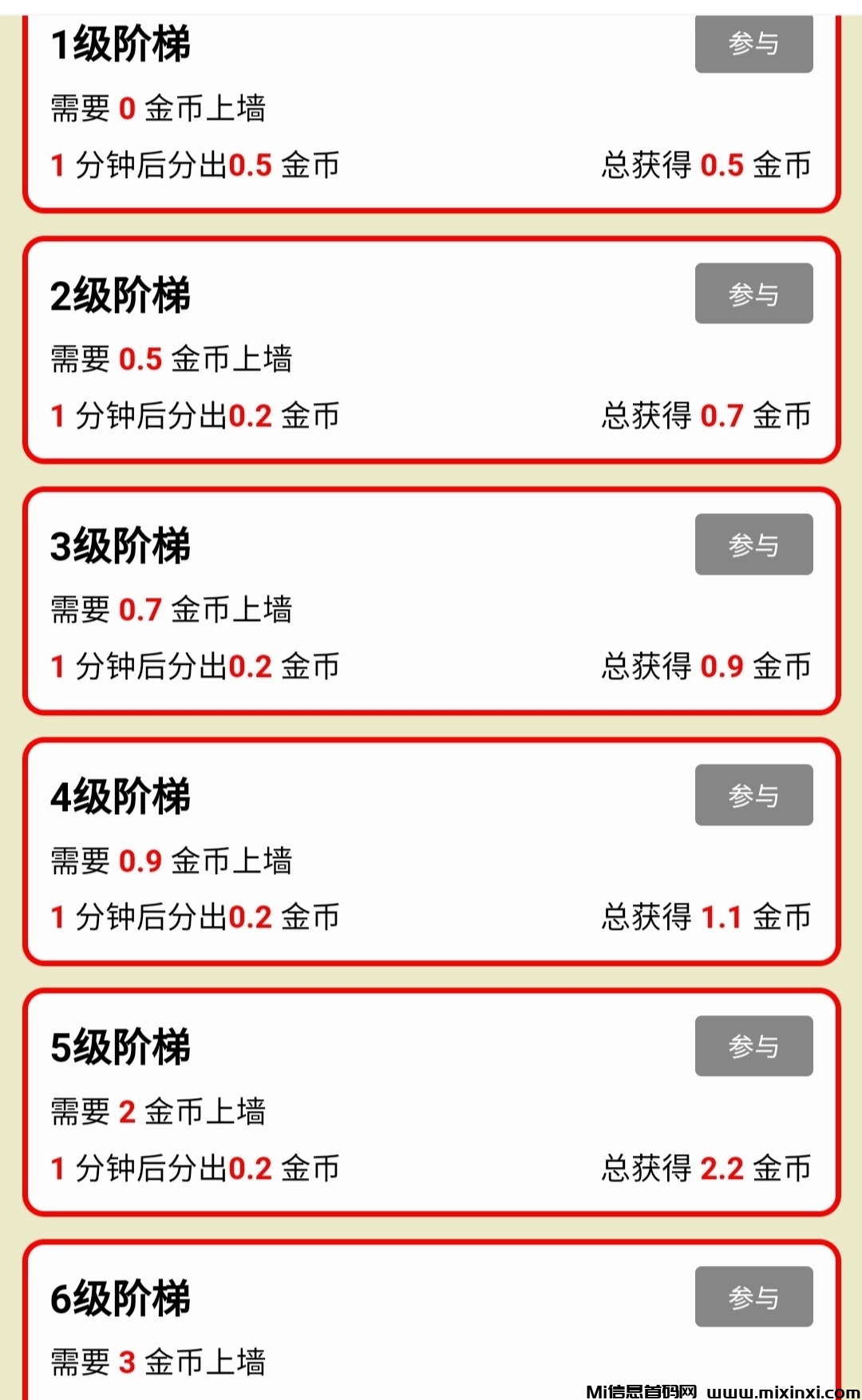Participate in the 3级阶梯 tier
This screenshot has width=862, height=1400.
tap(753, 544)
